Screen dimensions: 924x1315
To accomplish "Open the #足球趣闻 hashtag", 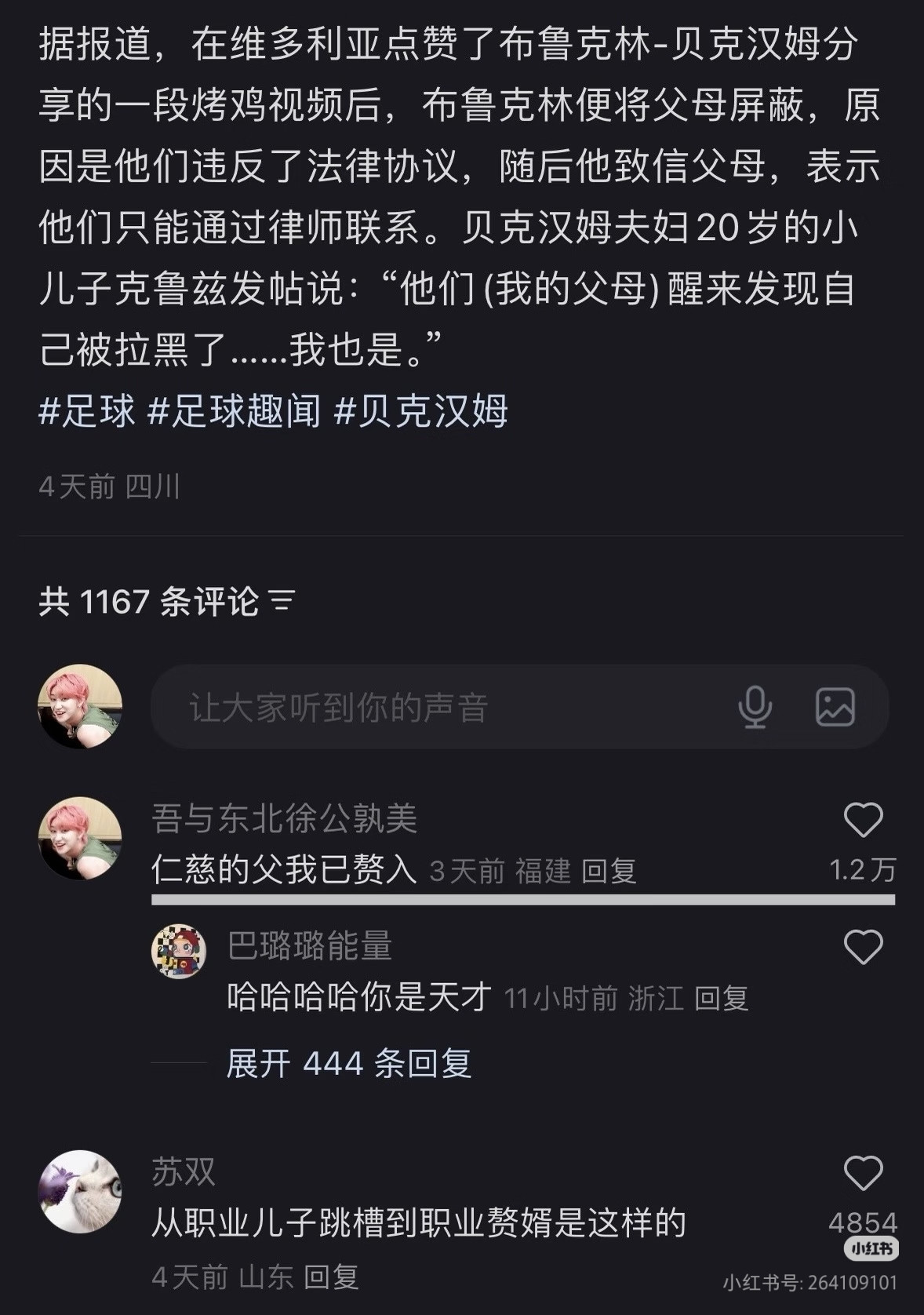I will pos(235,411).
